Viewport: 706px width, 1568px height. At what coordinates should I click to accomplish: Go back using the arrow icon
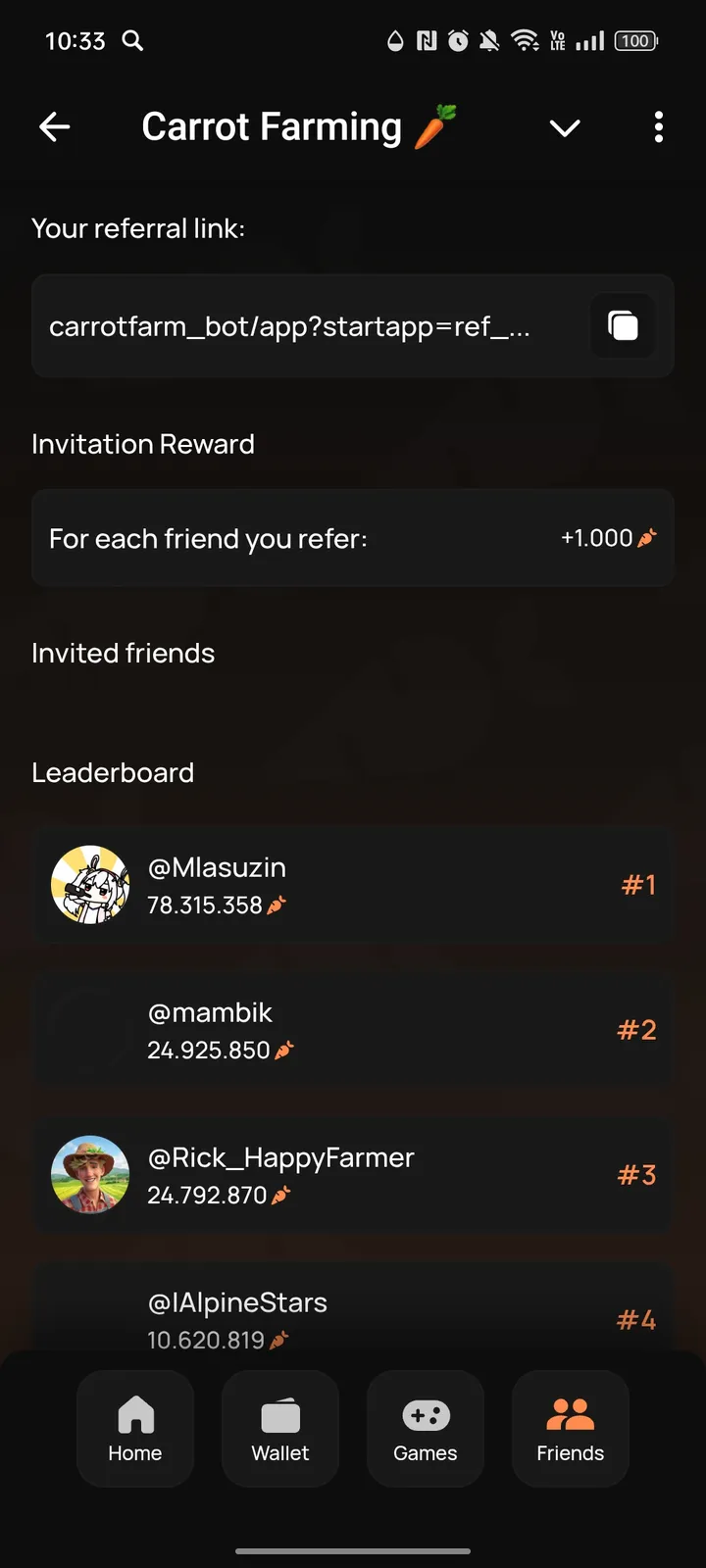point(55,127)
